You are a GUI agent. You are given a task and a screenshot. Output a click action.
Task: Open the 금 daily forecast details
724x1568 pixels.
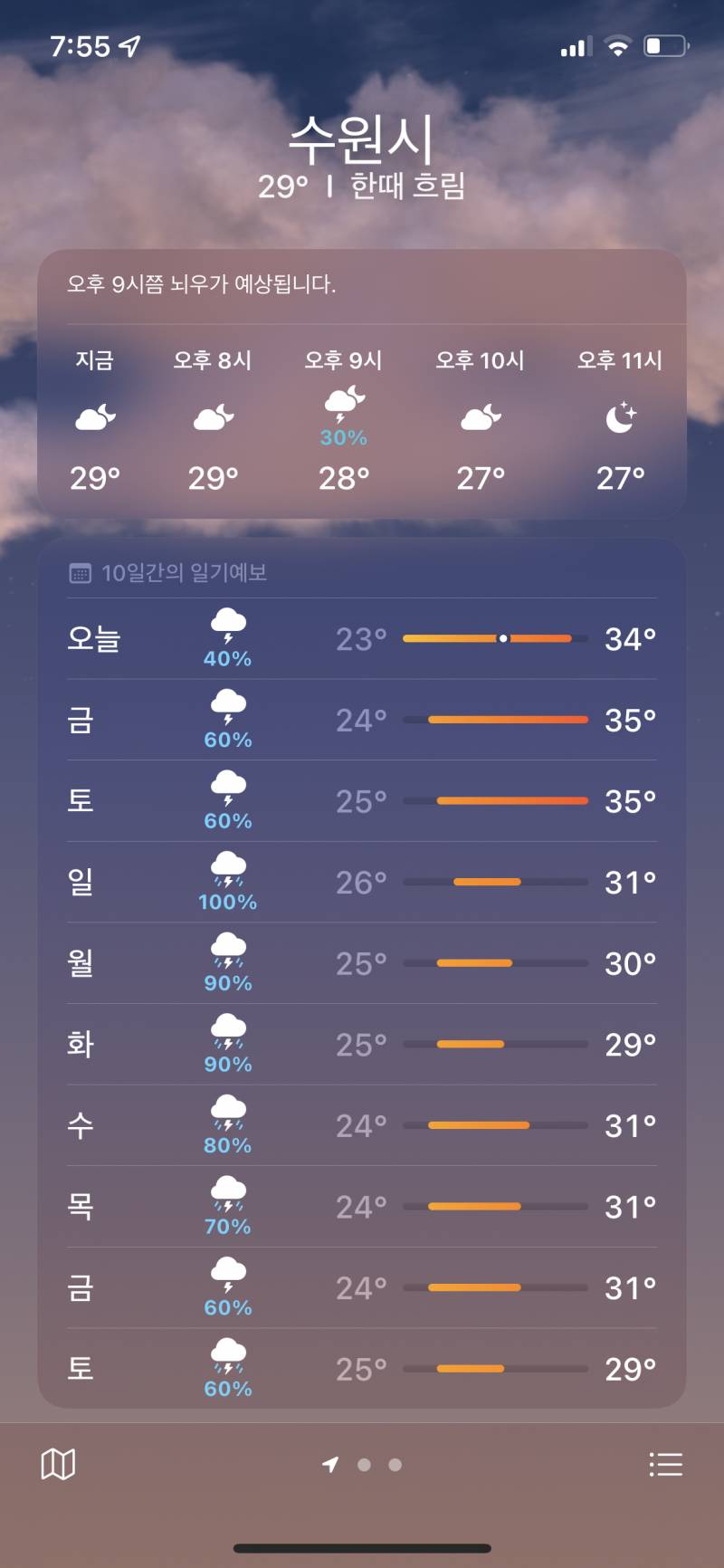[x=362, y=719]
